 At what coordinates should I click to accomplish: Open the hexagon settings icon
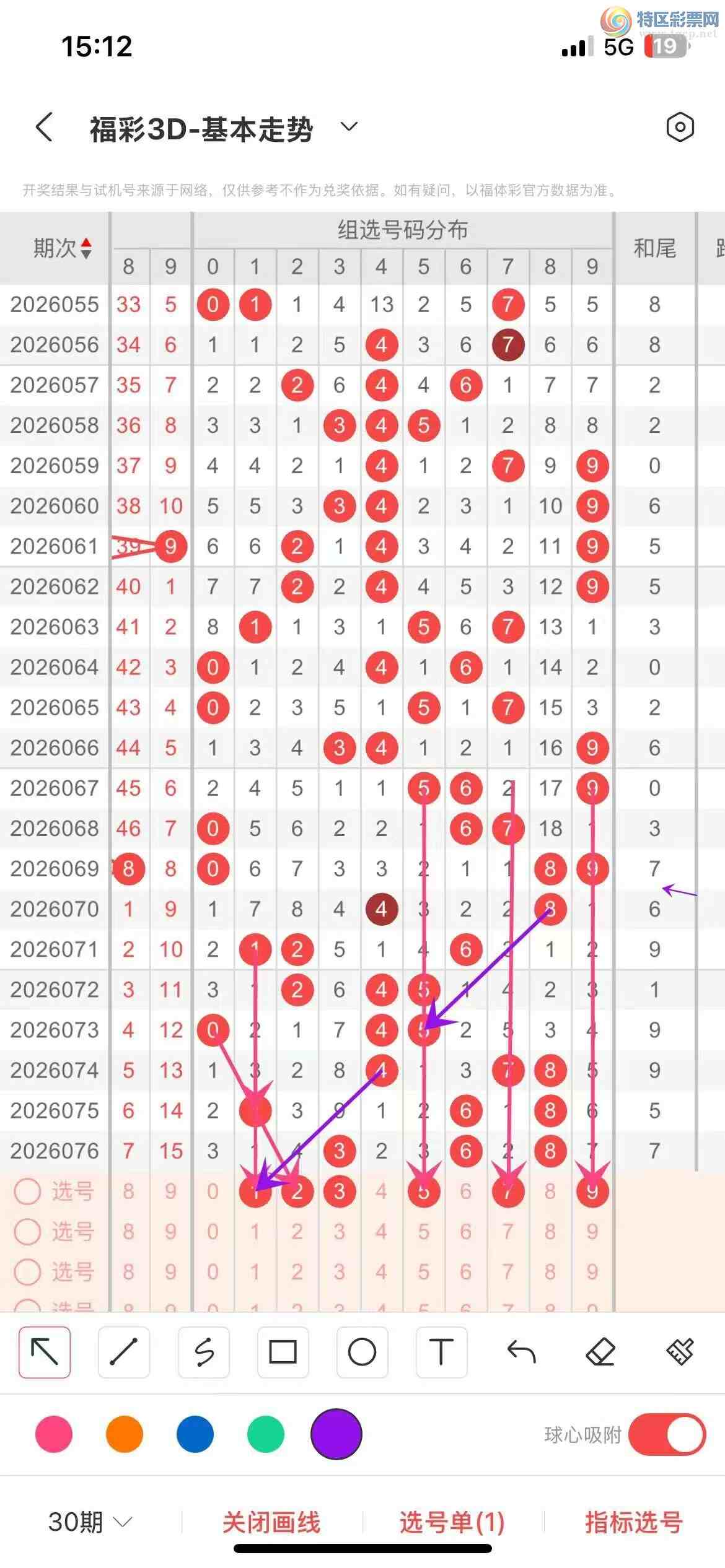point(680,128)
